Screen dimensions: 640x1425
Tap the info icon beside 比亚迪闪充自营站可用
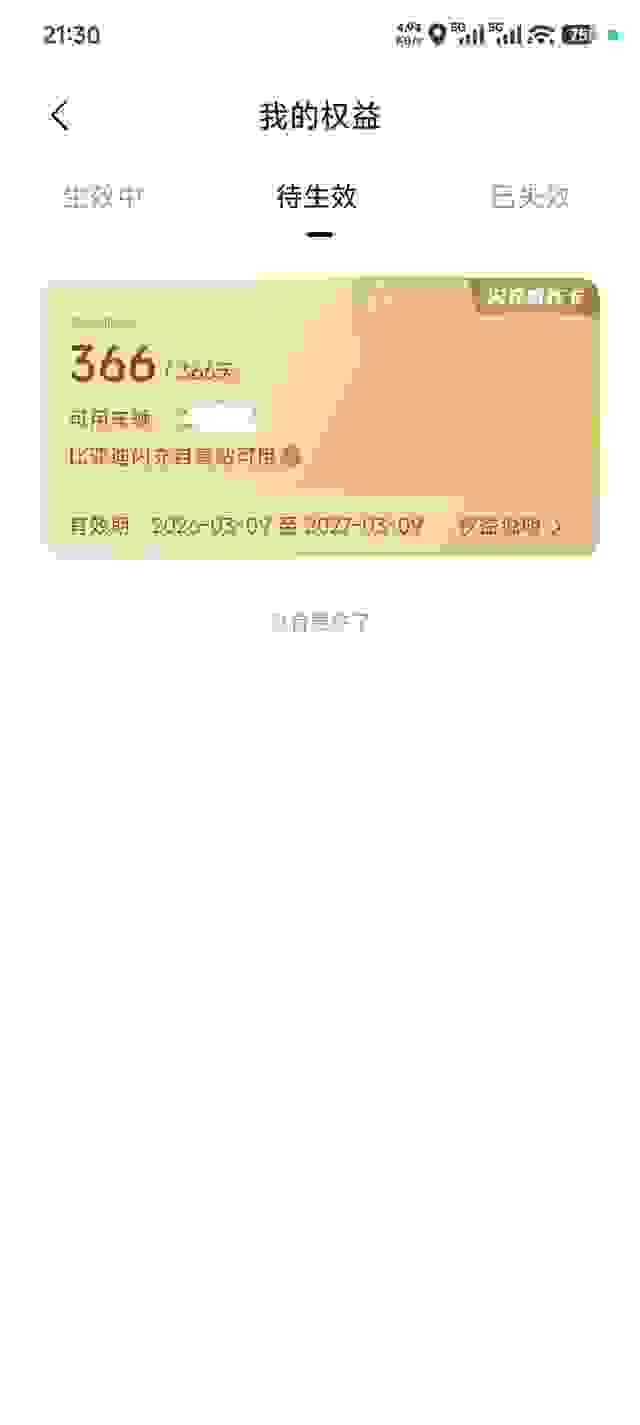[291, 458]
